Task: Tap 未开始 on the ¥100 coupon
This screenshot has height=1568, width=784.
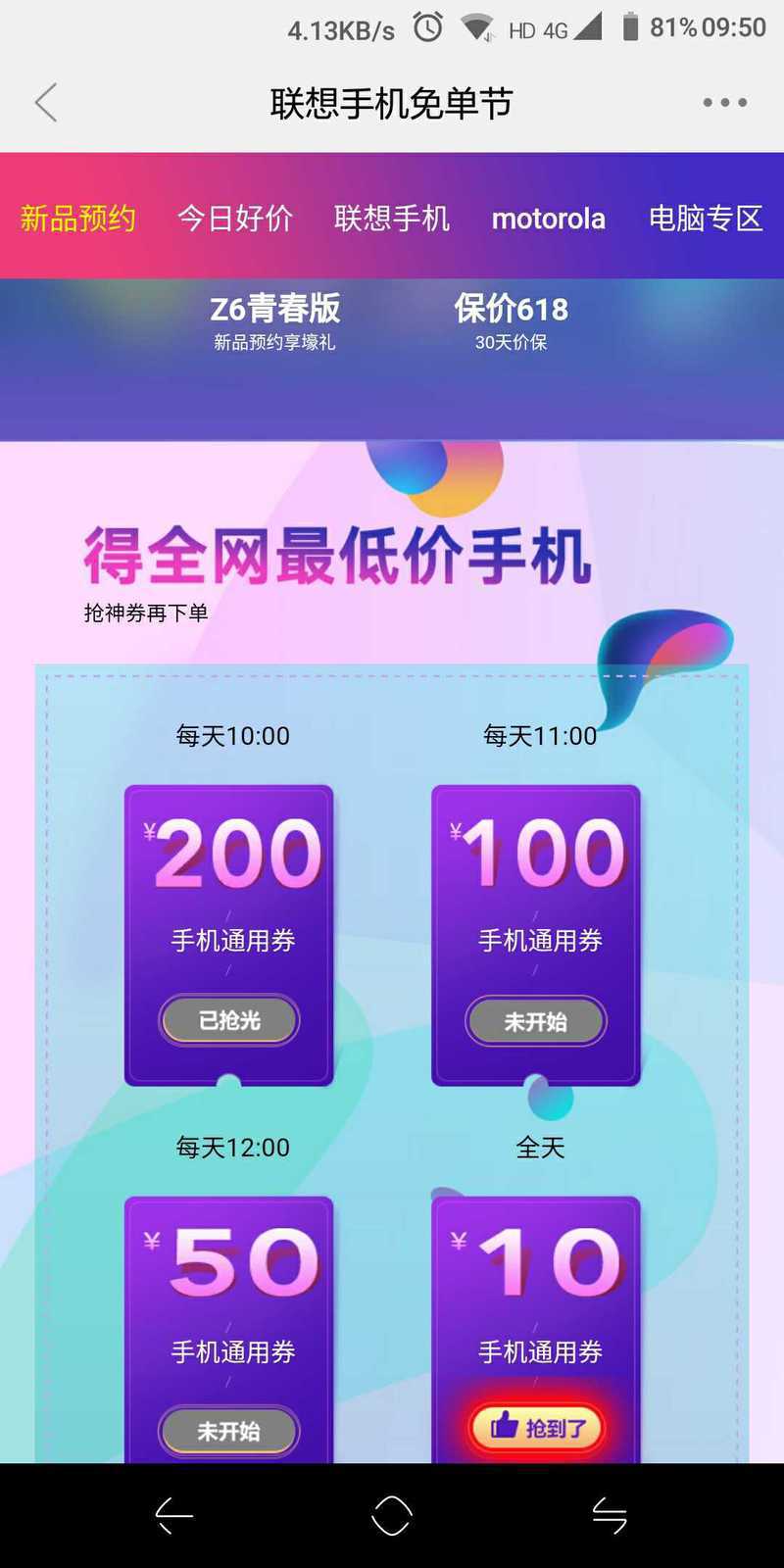Action: (x=535, y=1021)
